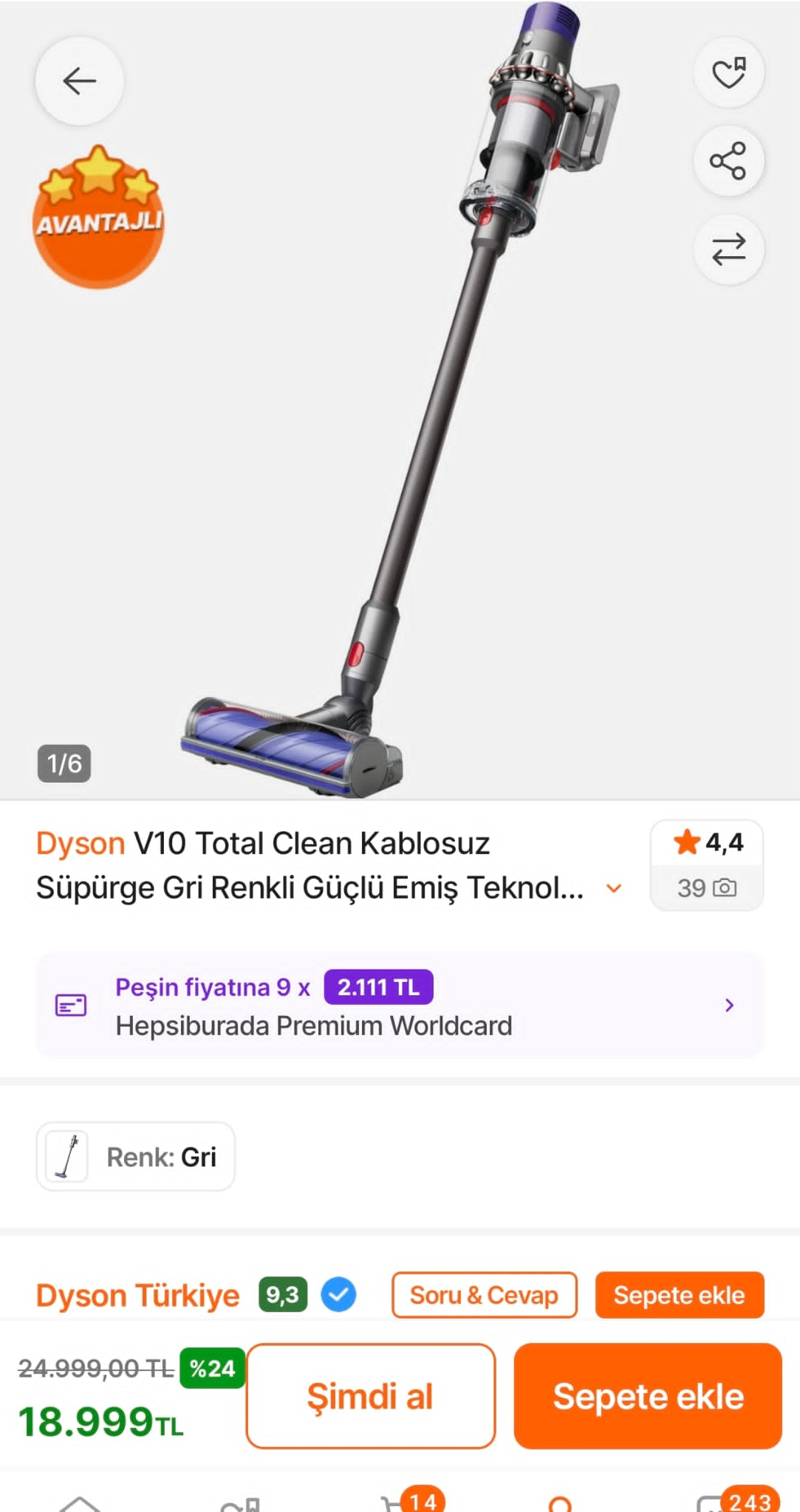The image size is (800, 1512).
Task: Open the Hepsiburada Premium Worldcard installment offer
Action: 399,1006
